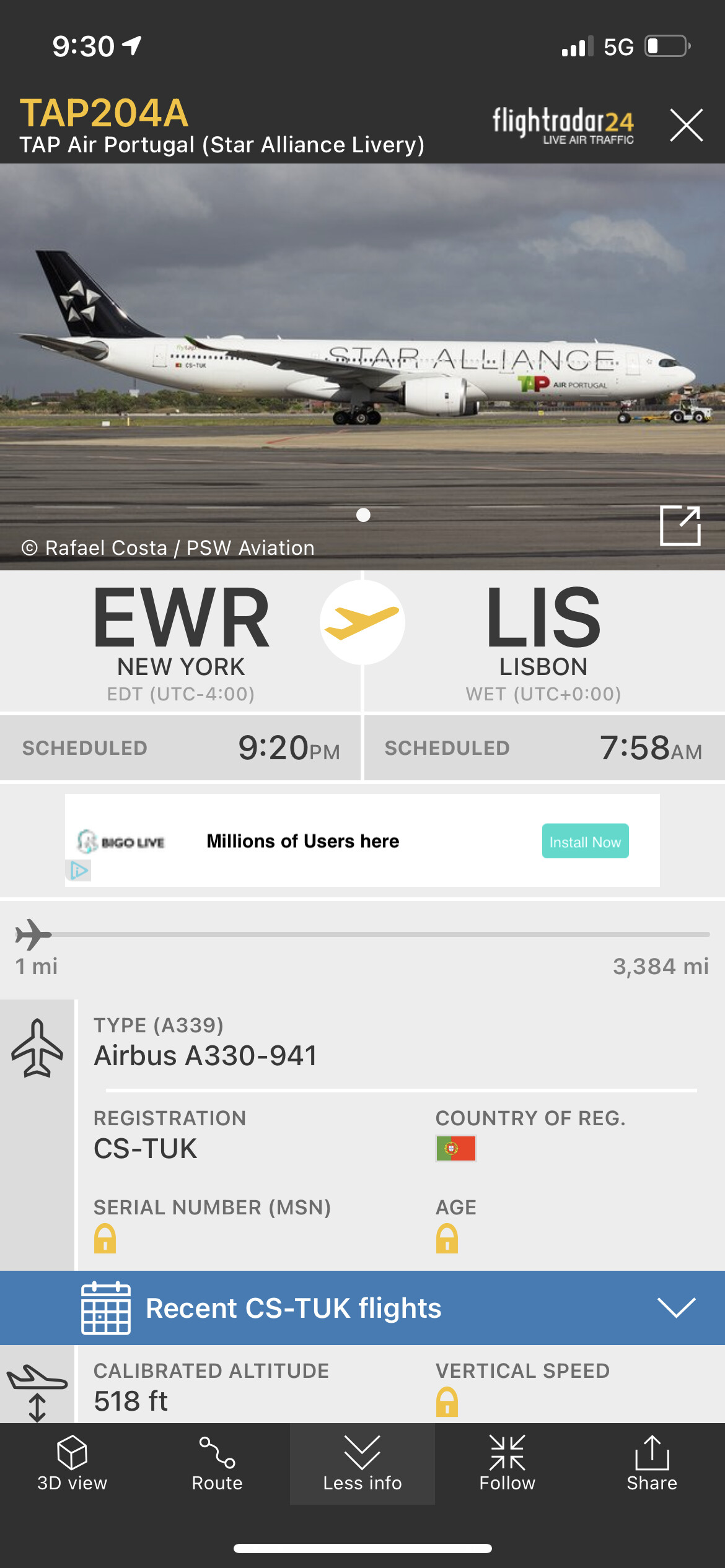Follow this flight on the map

[507, 1463]
